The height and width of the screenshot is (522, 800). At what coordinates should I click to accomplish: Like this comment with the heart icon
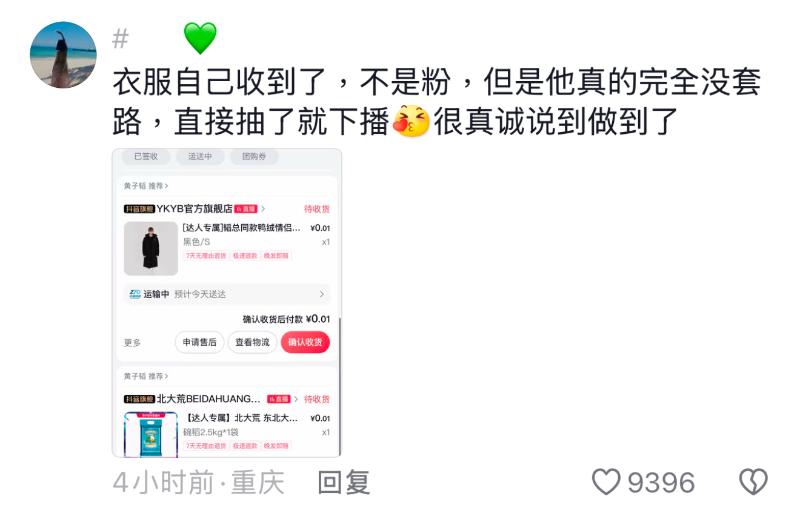(x=606, y=483)
